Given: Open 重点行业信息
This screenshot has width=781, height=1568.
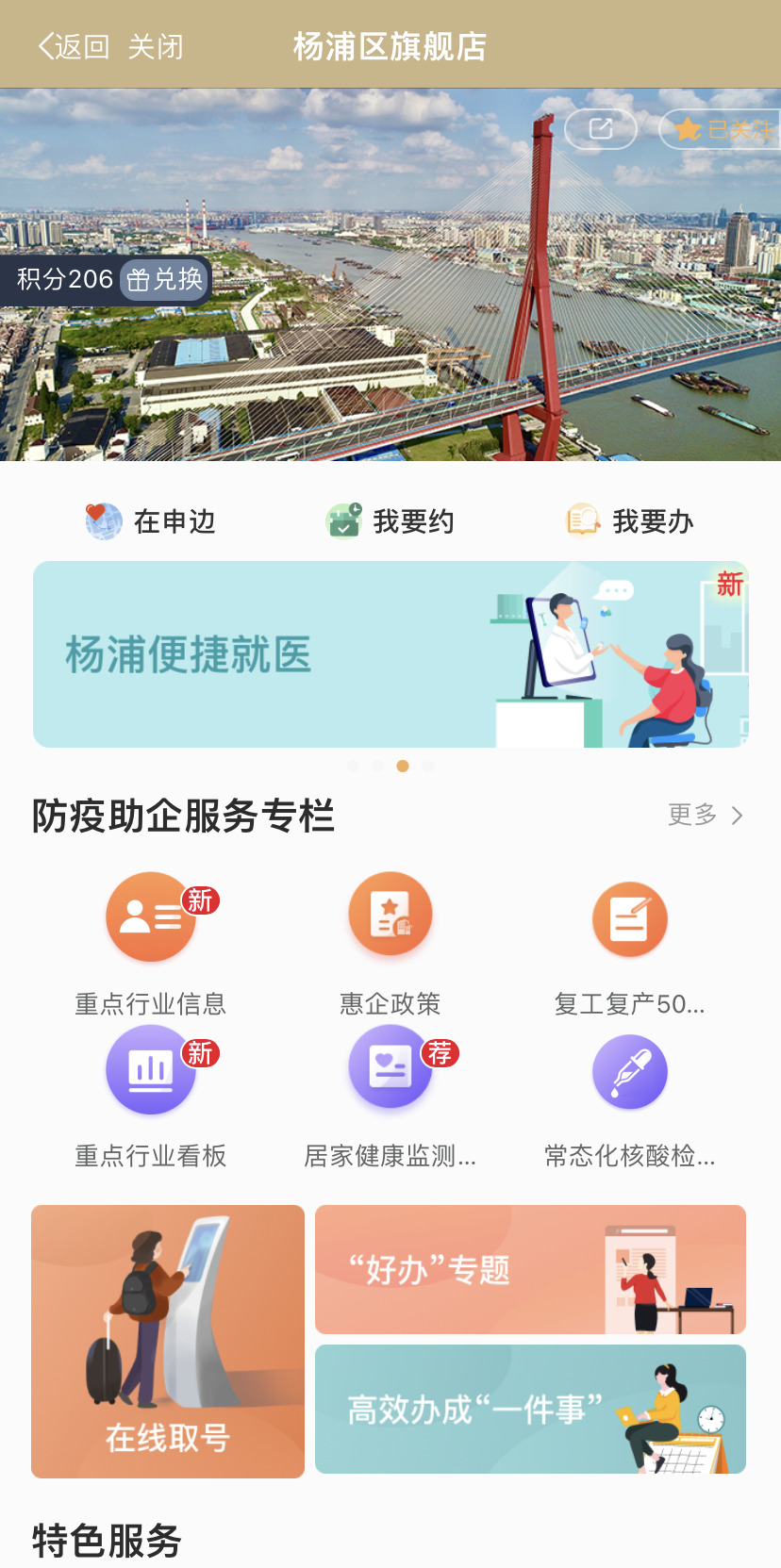Looking at the screenshot, I should (151, 945).
